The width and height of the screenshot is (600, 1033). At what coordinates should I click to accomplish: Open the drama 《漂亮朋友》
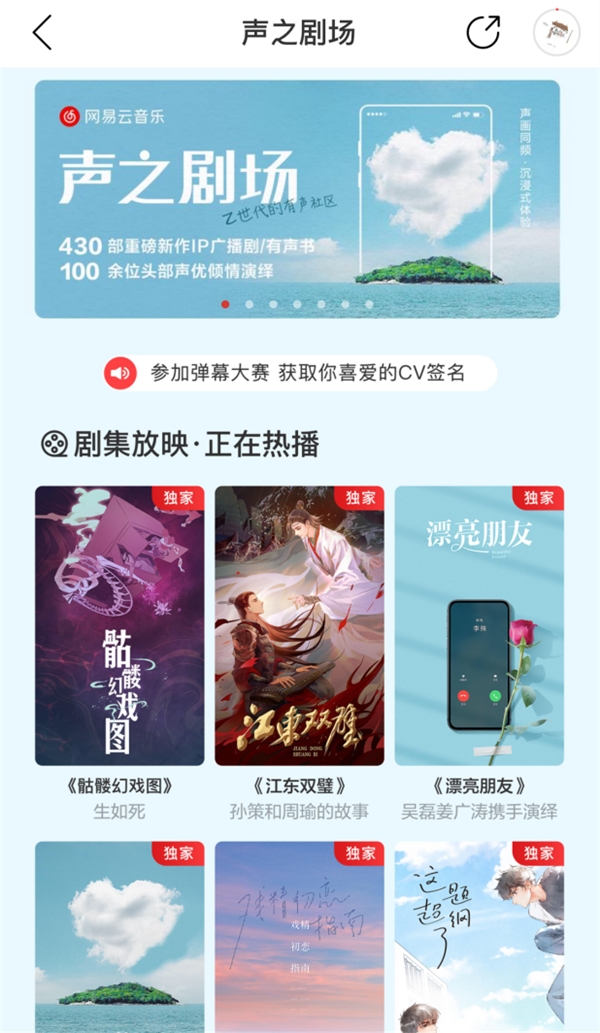479,626
